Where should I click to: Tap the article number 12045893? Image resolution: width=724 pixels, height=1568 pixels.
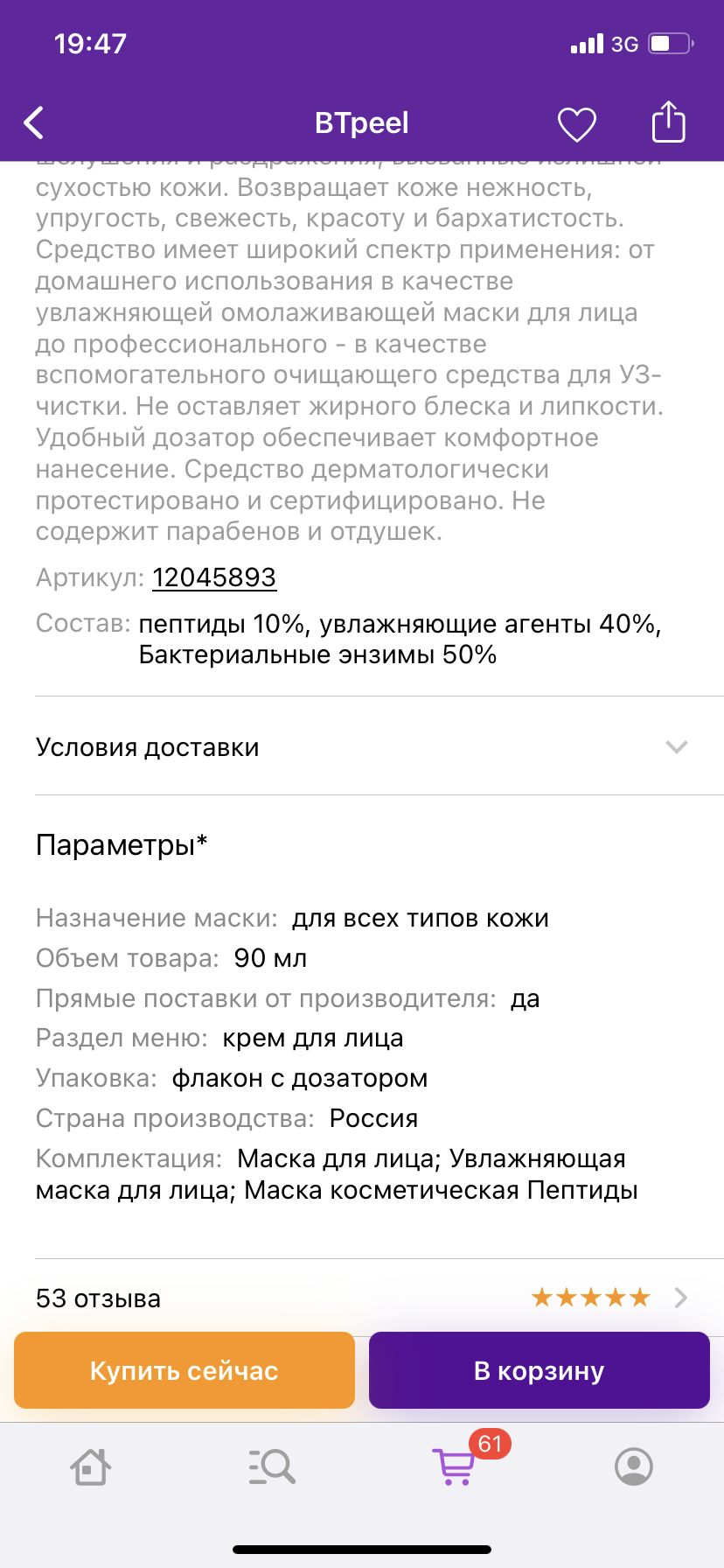[x=214, y=577]
